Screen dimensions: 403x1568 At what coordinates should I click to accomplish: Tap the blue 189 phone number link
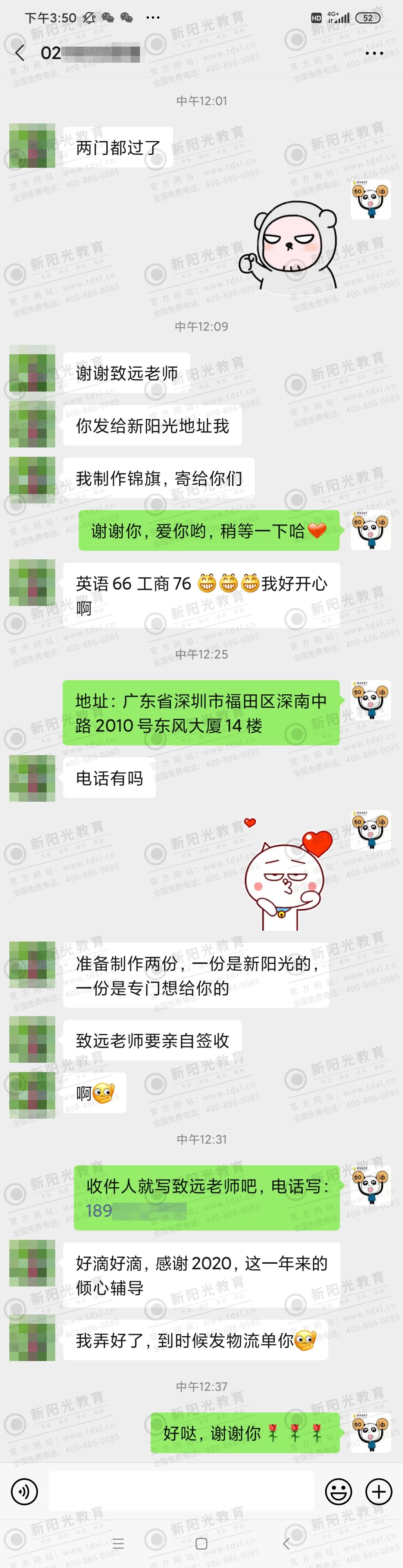click(x=99, y=1211)
